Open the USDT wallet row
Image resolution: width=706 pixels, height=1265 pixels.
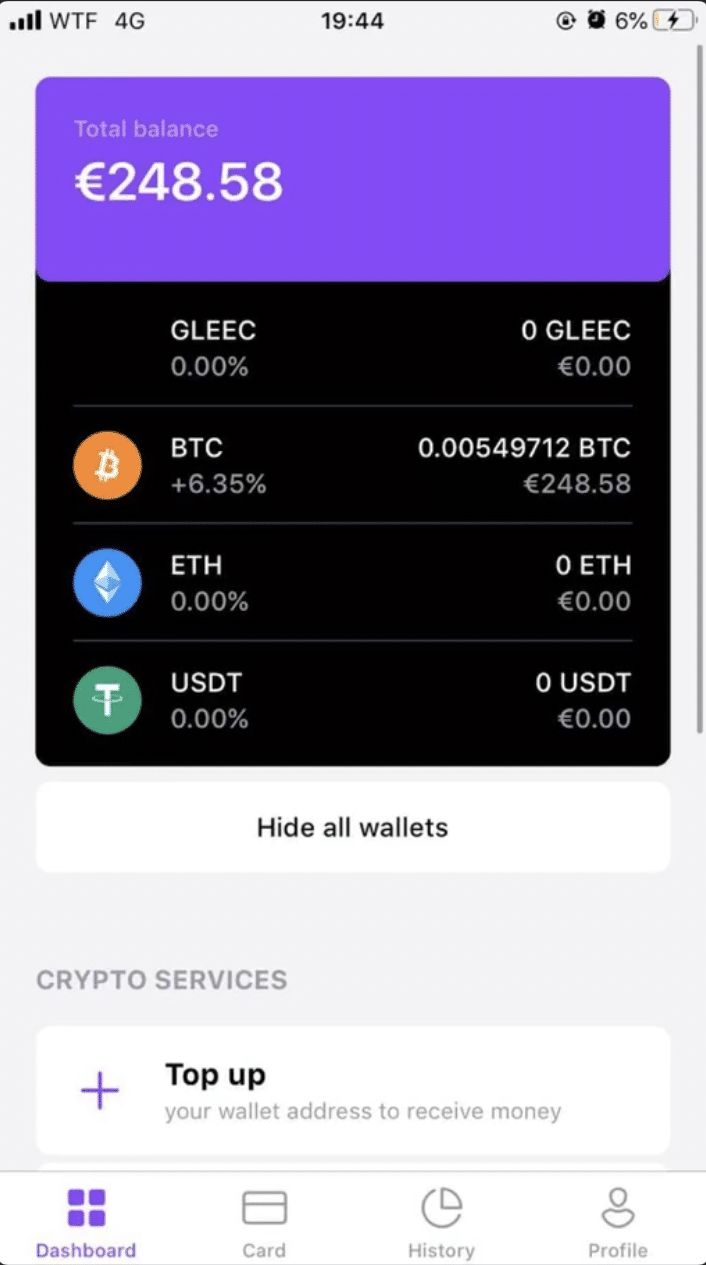(352, 700)
